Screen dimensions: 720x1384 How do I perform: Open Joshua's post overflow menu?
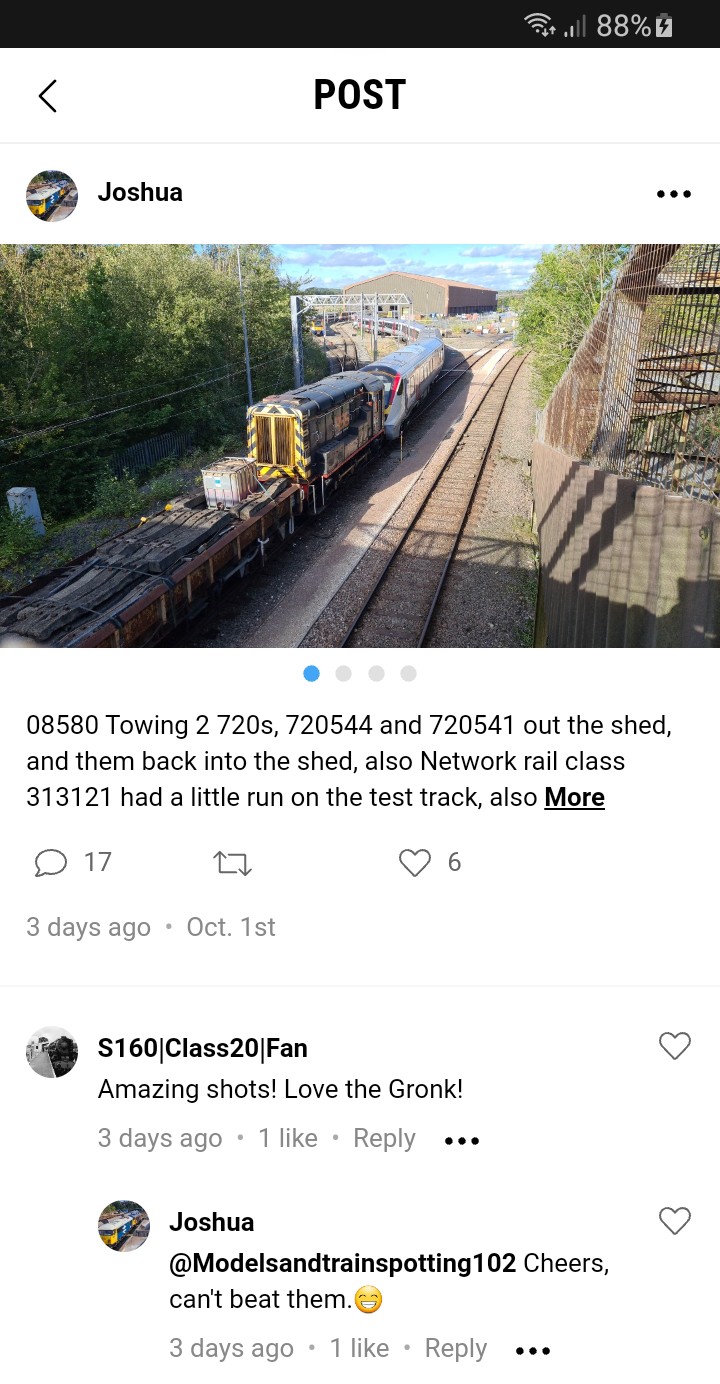pyautogui.click(x=673, y=194)
